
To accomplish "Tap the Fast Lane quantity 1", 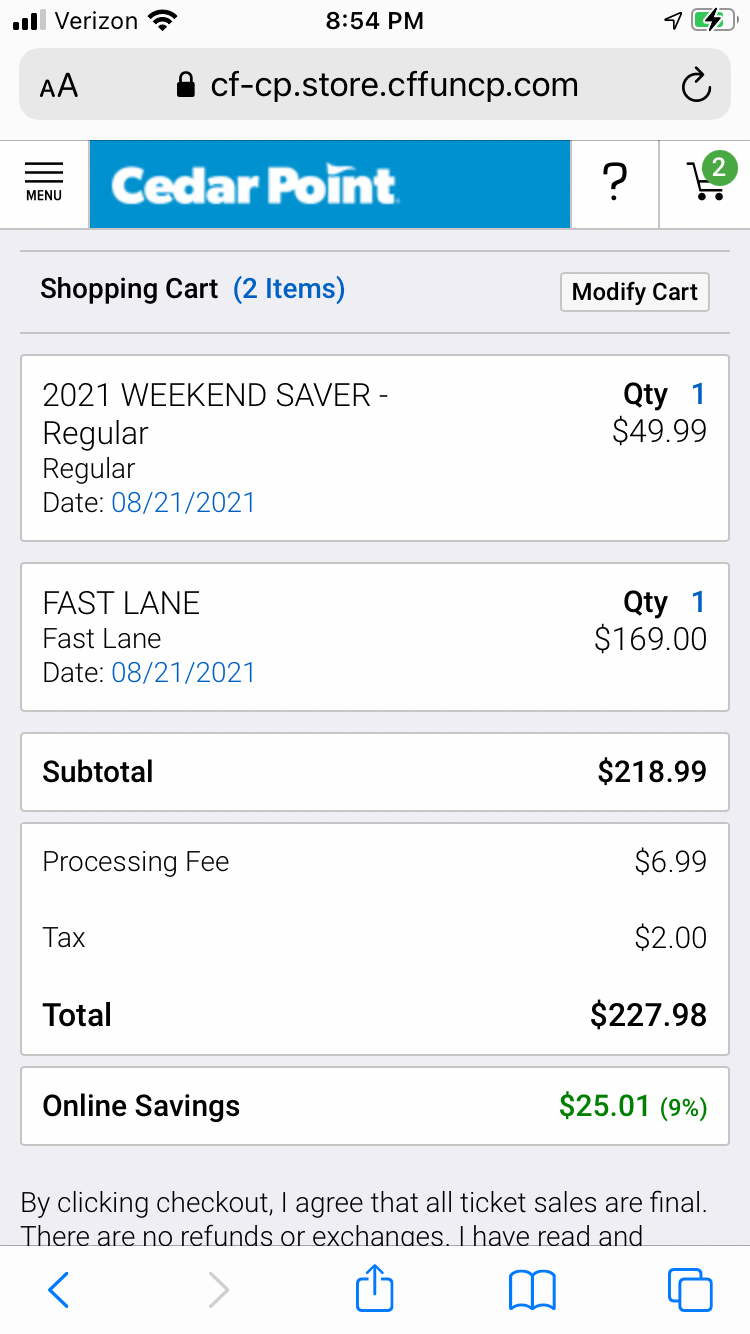I will point(698,602).
